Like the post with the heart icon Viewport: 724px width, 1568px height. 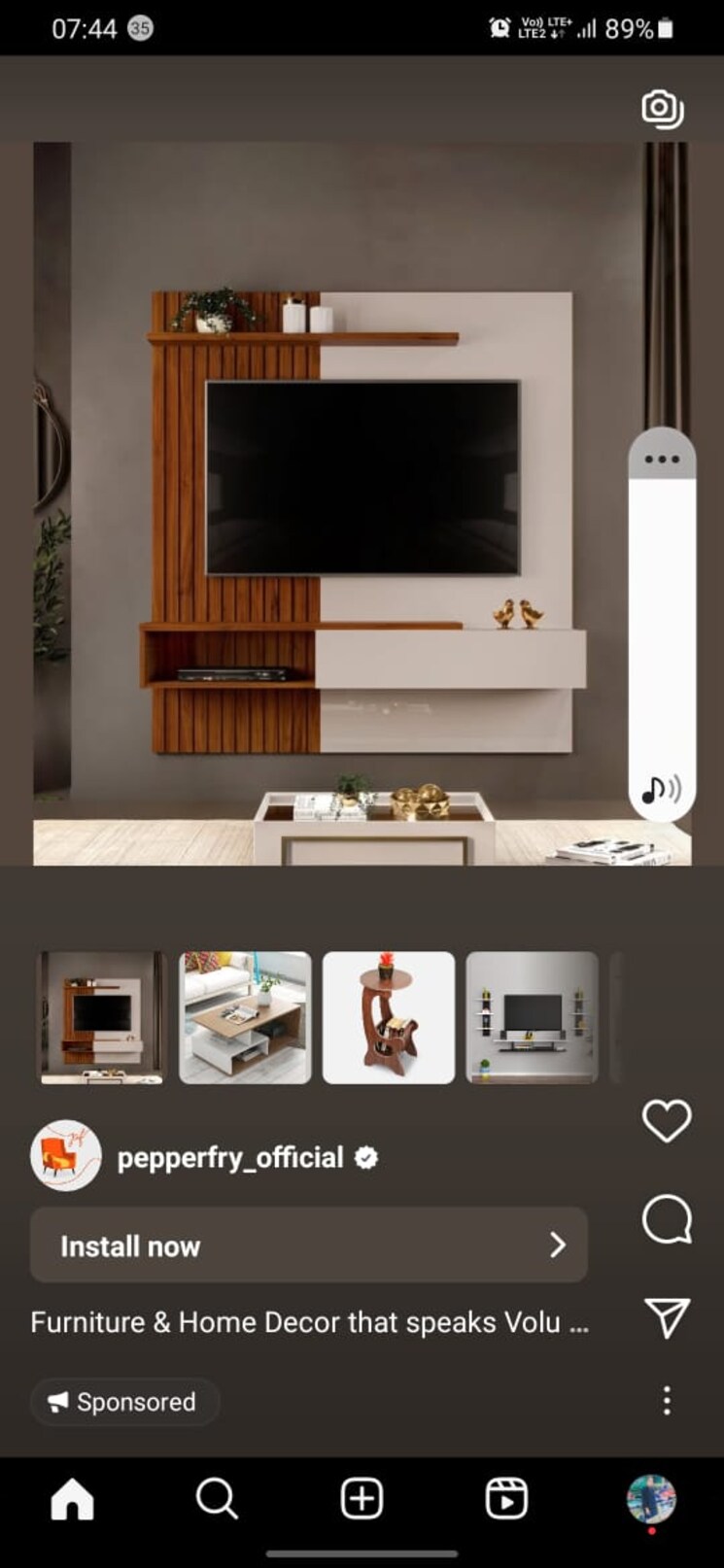(666, 1119)
